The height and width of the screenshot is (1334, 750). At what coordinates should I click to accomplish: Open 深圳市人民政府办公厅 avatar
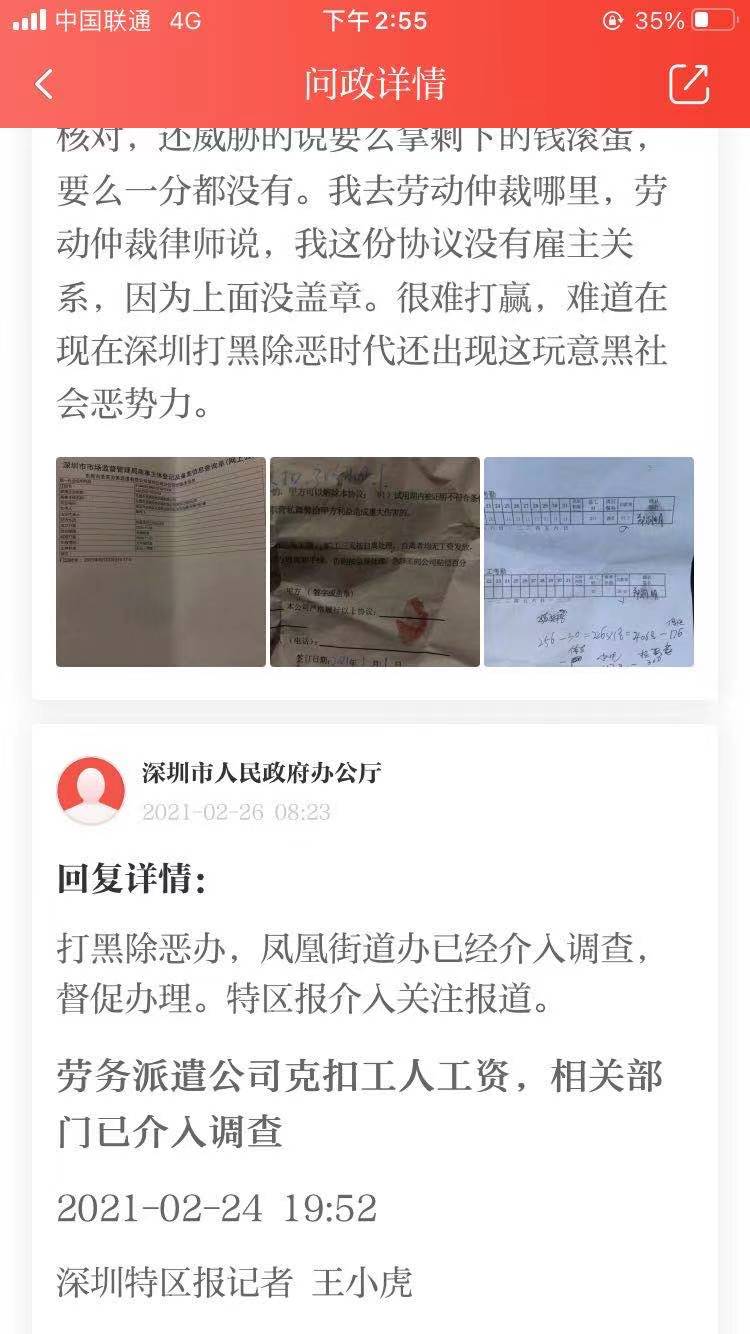(91, 790)
